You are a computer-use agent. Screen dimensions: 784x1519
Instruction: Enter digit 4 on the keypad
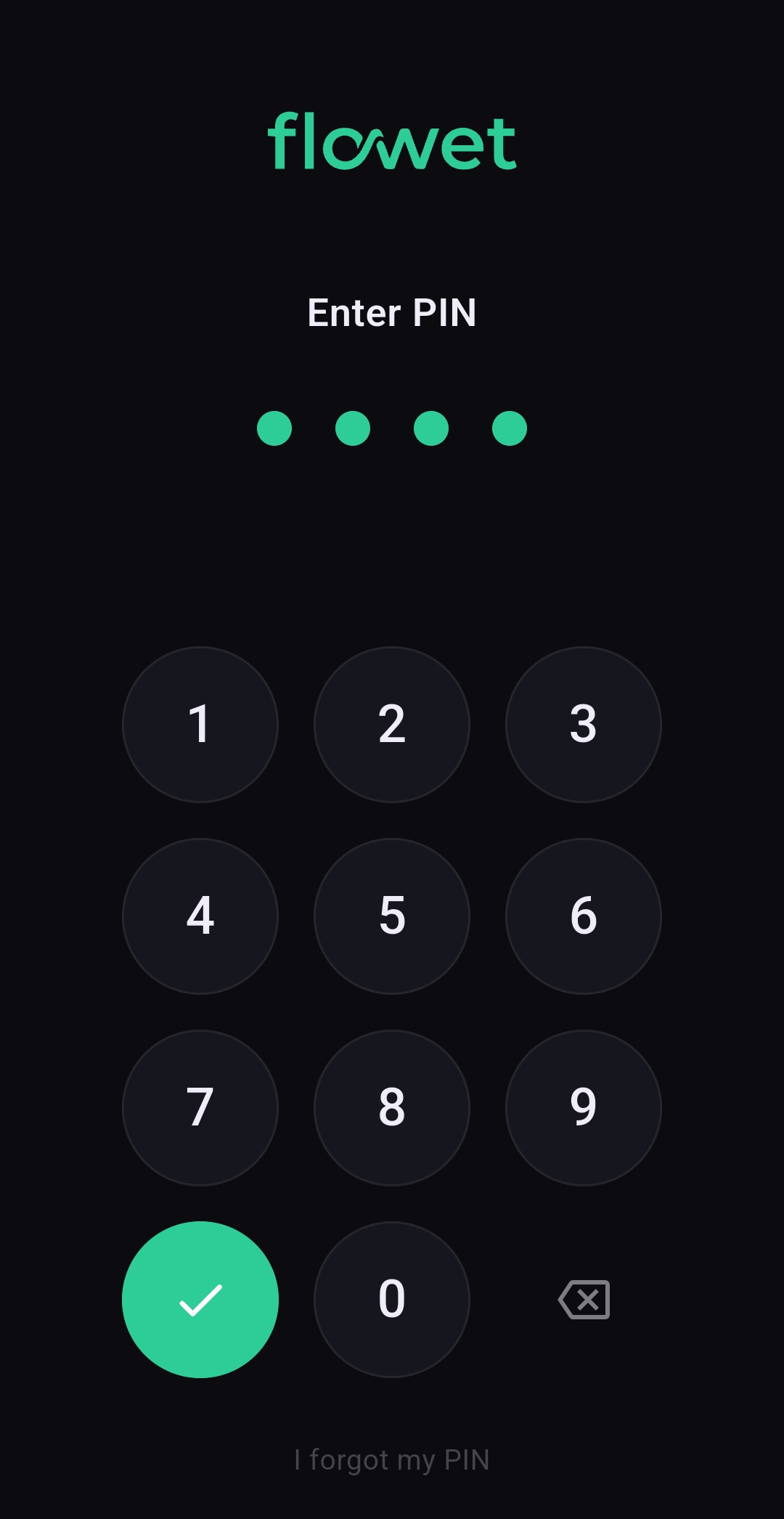click(x=200, y=916)
